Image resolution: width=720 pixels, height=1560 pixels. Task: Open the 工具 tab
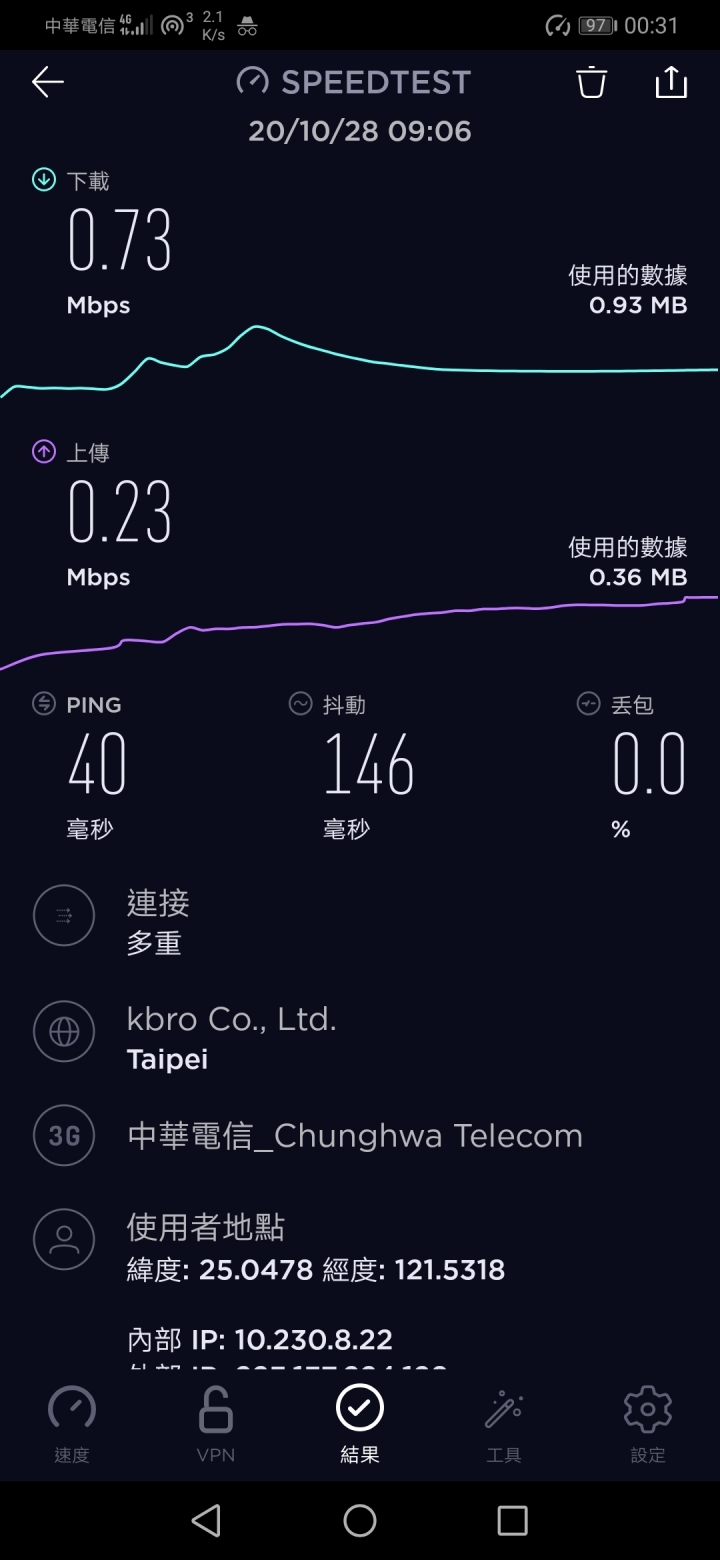(x=504, y=1425)
